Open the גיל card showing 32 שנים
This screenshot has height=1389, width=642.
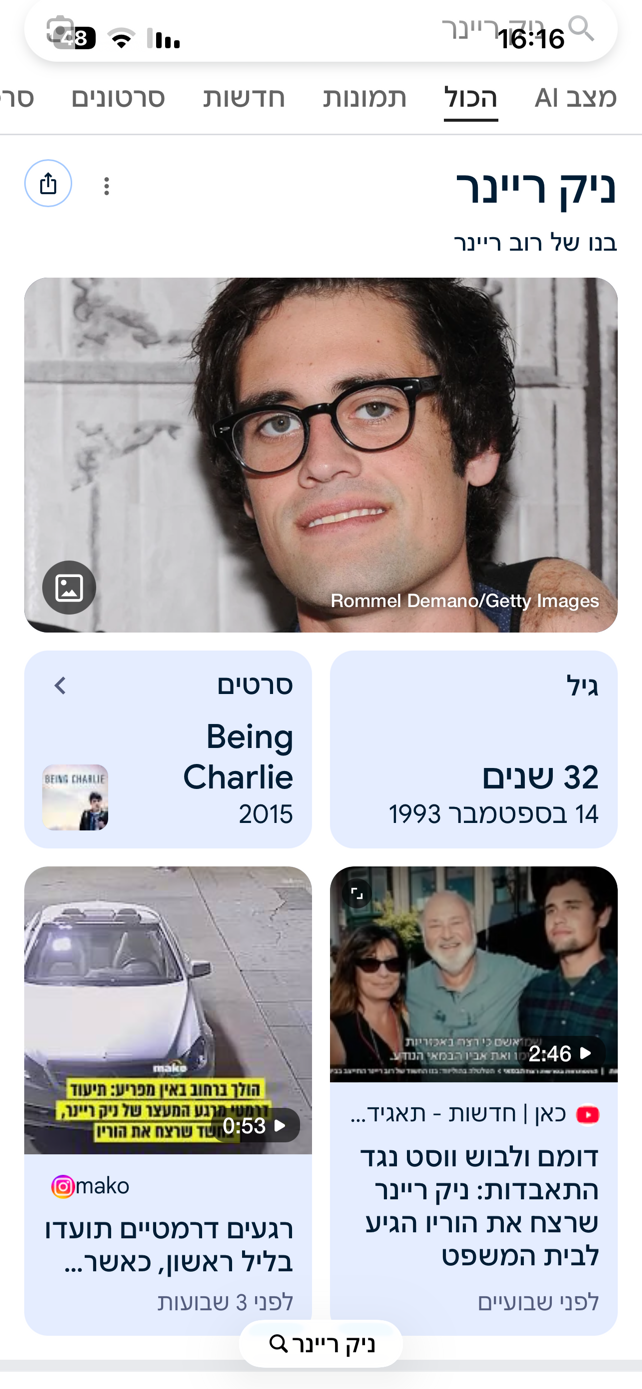(x=473, y=750)
